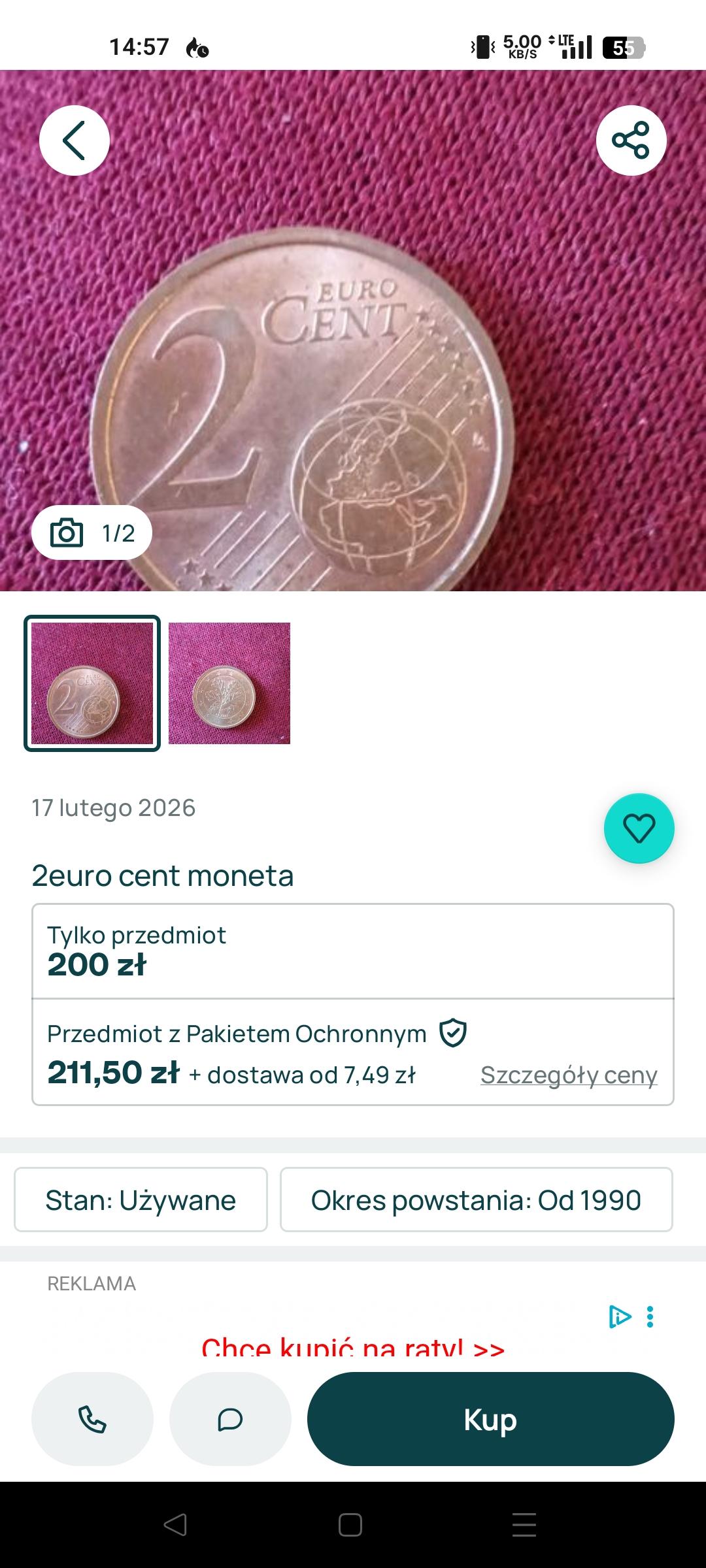The image size is (706, 1568).
Task: Message the seller via chat button
Action: 230,1419
